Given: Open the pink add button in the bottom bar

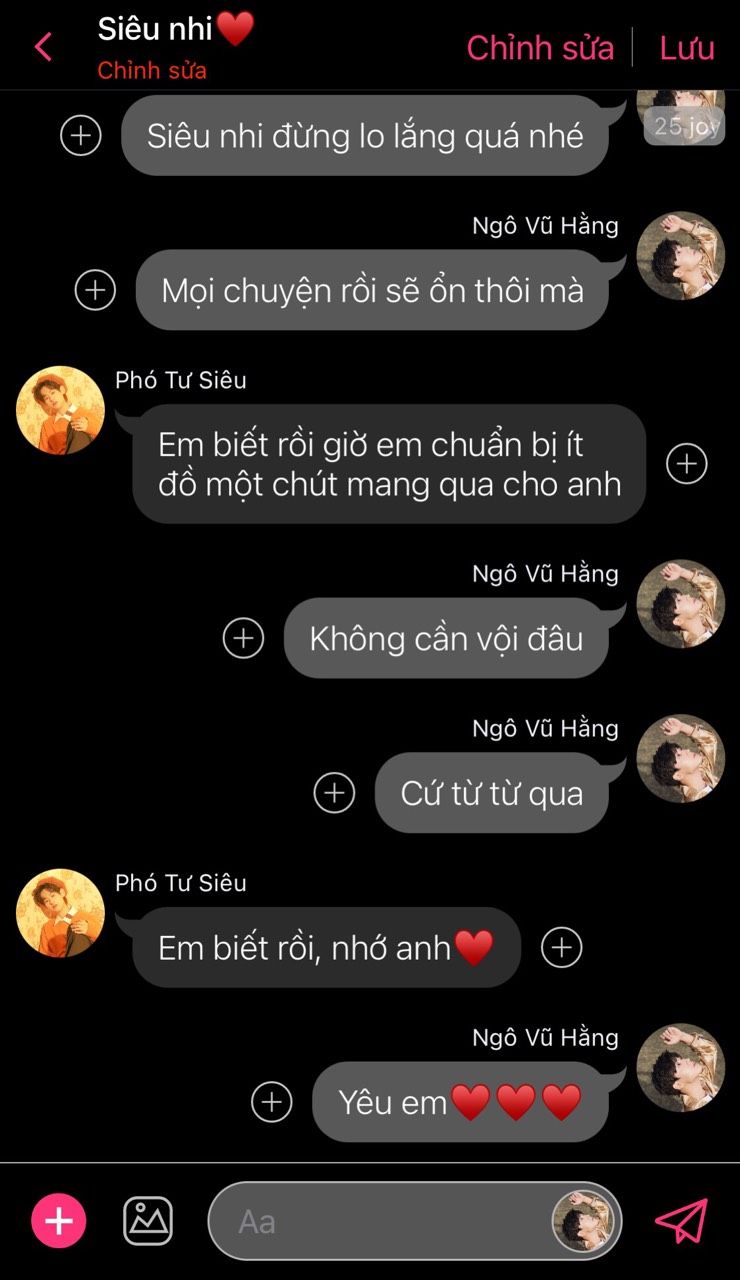Looking at the screenshot, I should (59, 1221).
